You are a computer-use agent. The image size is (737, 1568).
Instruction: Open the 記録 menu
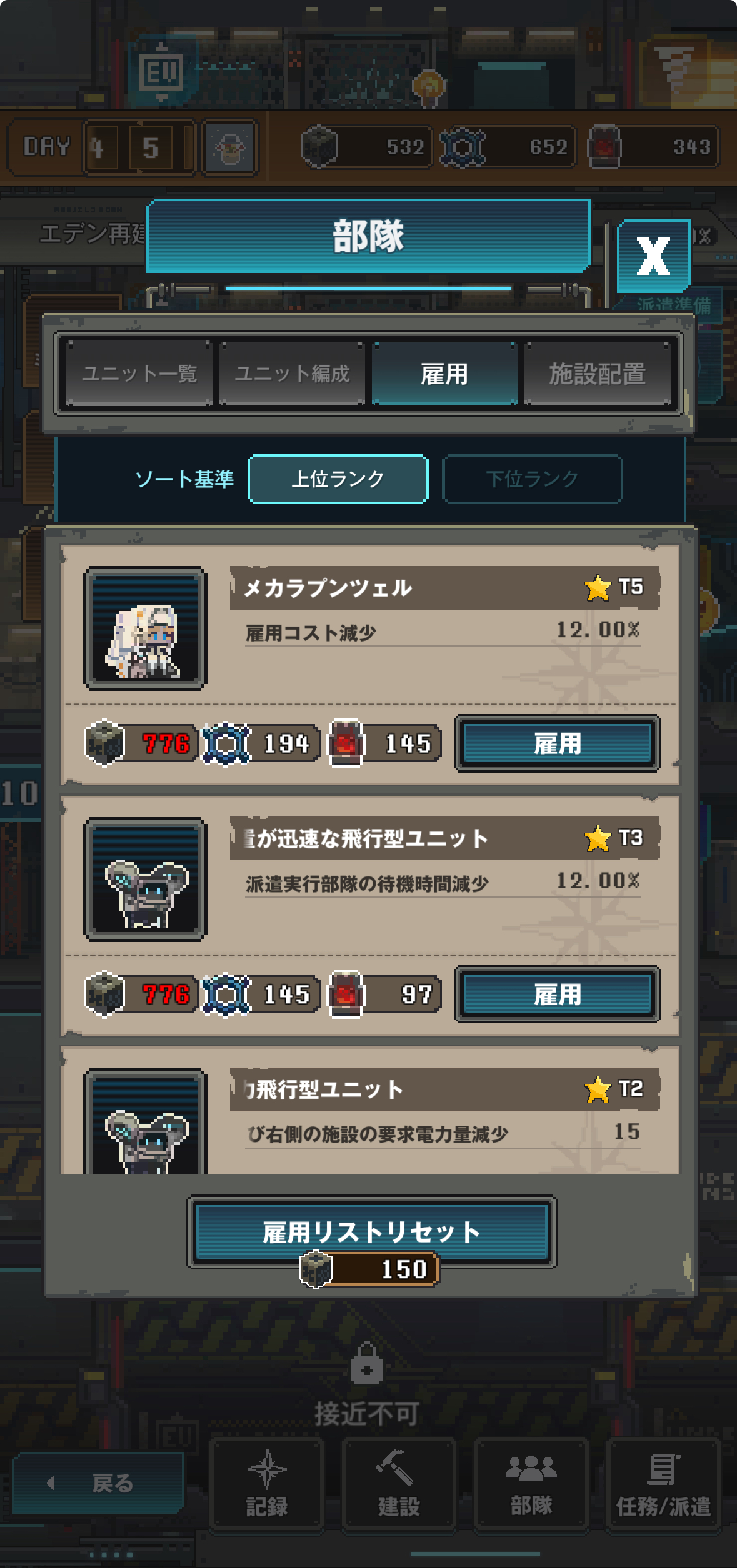pos(267,1484)
